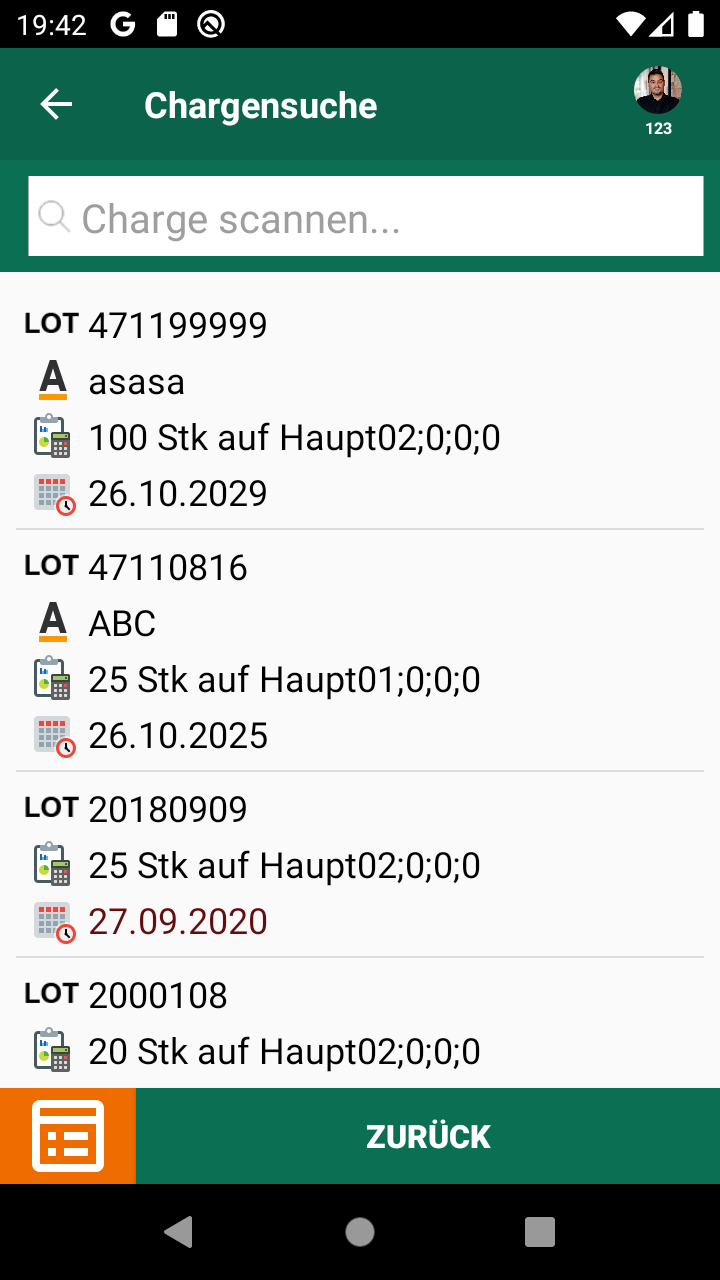Tap the ZURÜCK button

point(428,1136)
